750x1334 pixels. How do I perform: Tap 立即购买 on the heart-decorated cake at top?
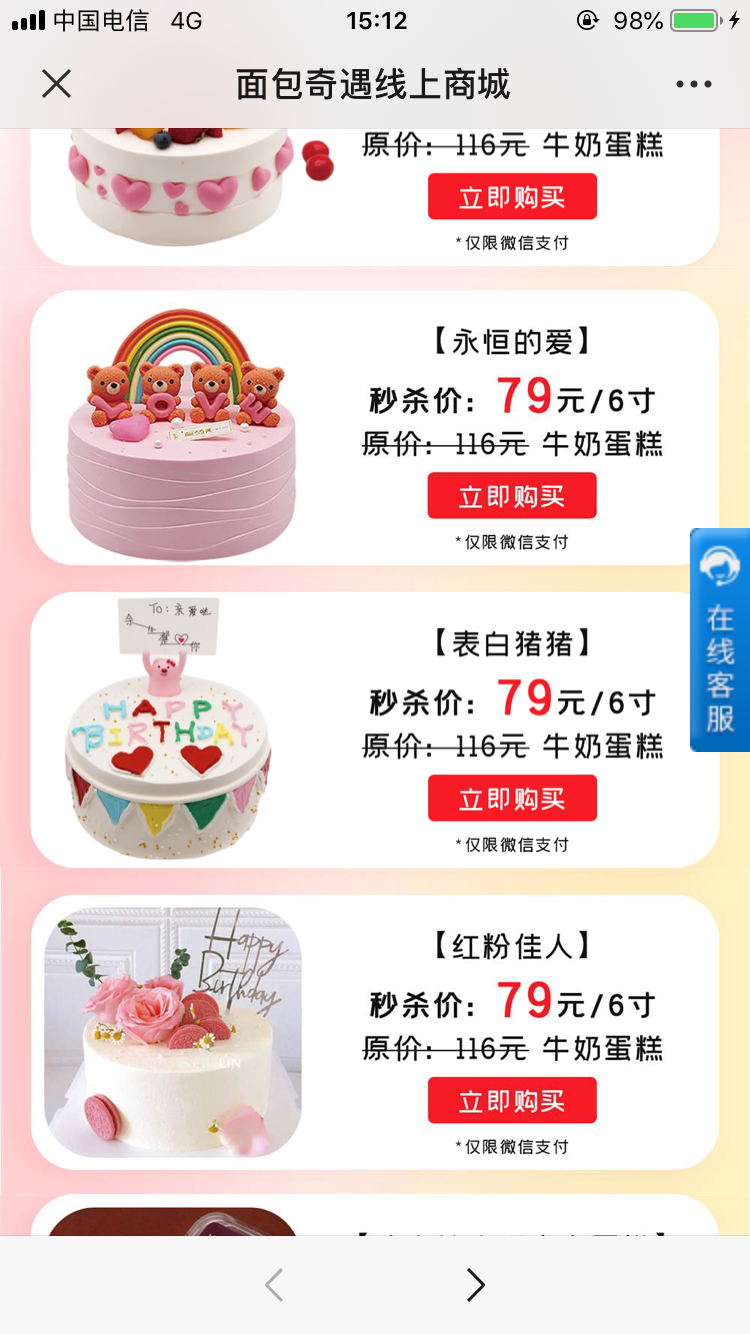coord(512,196)
